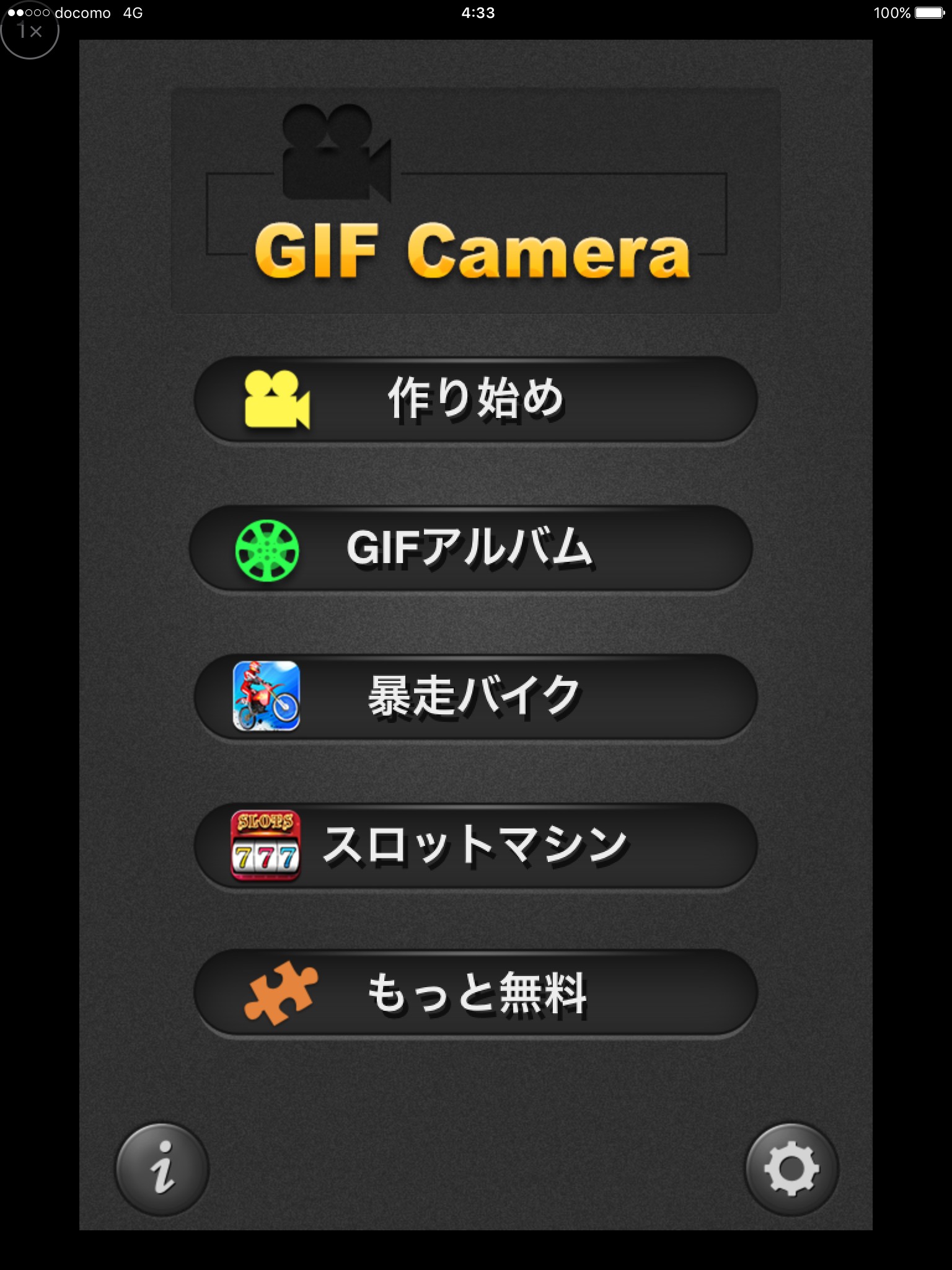The image size is (952, 1270).
Task: Tap the もっと無料 more free apps button
Action: point(475,993)
